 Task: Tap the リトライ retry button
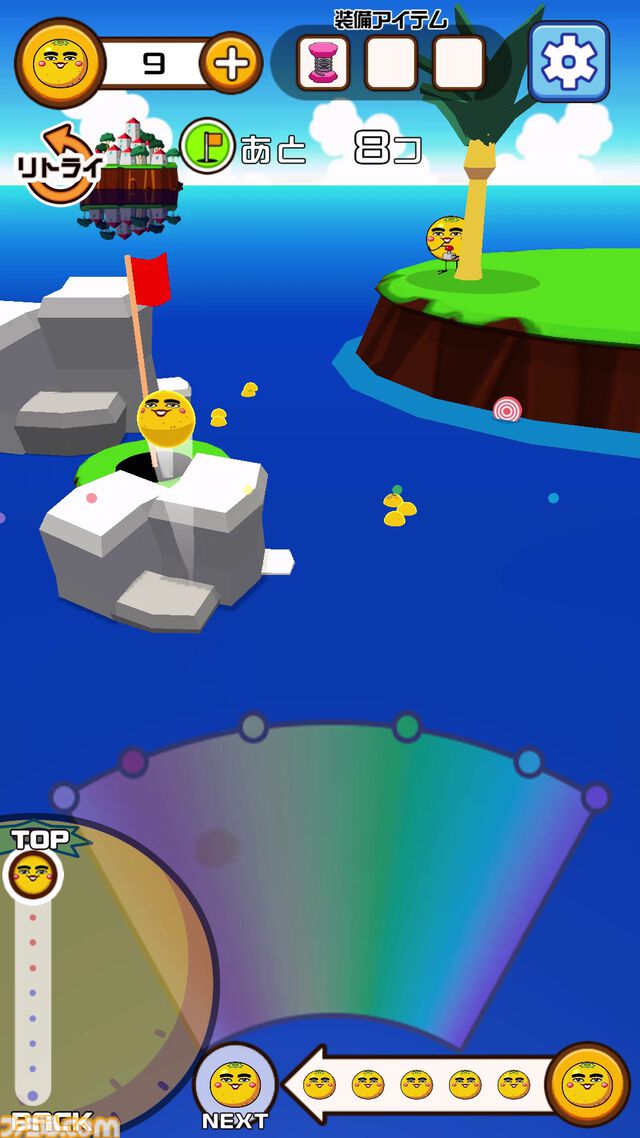click(x=57, y=164)
